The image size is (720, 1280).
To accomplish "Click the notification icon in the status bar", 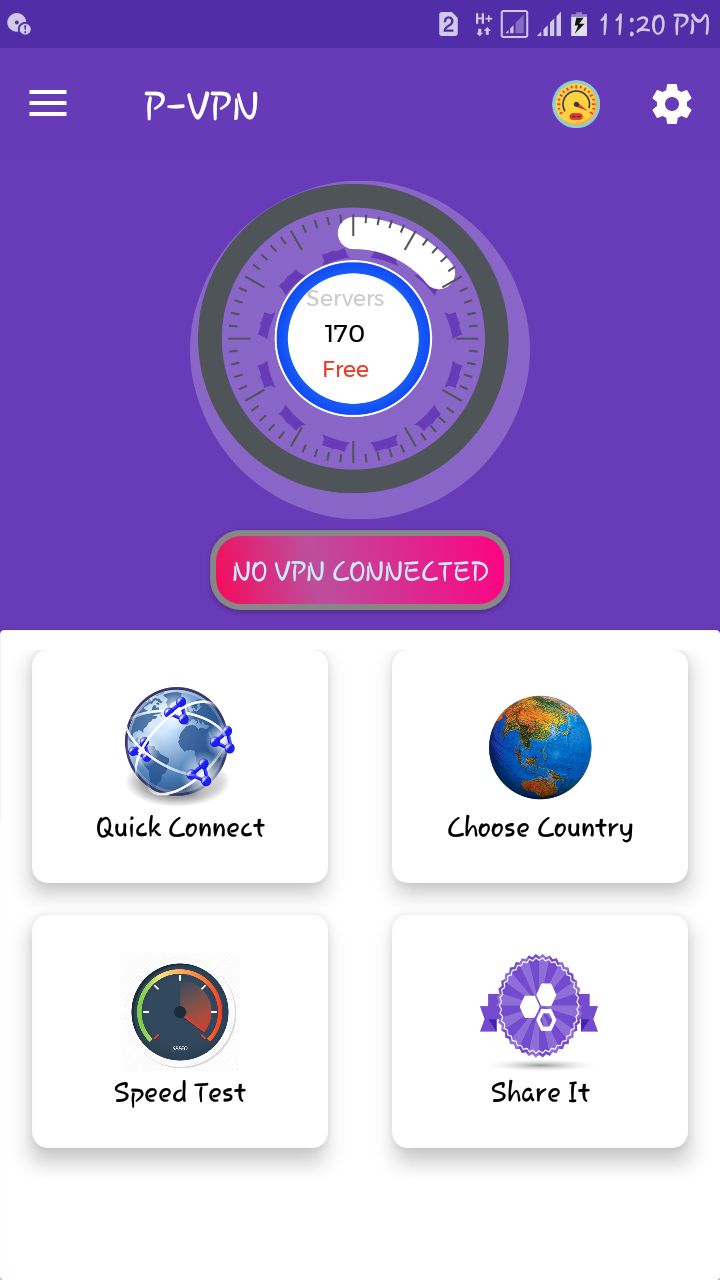I will (17, 22).
